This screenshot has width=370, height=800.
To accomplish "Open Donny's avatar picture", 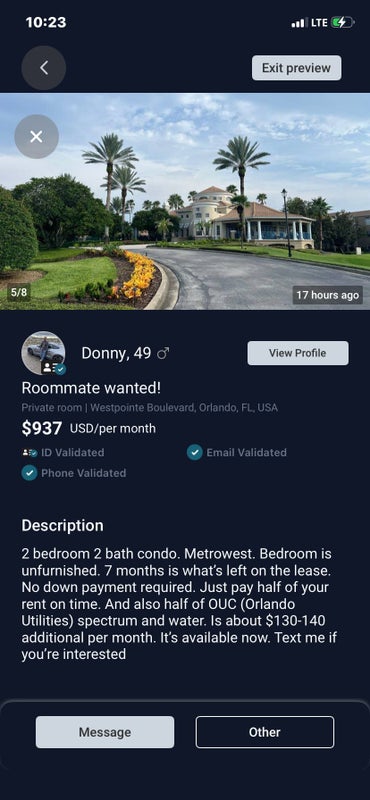I will (43, 353).
